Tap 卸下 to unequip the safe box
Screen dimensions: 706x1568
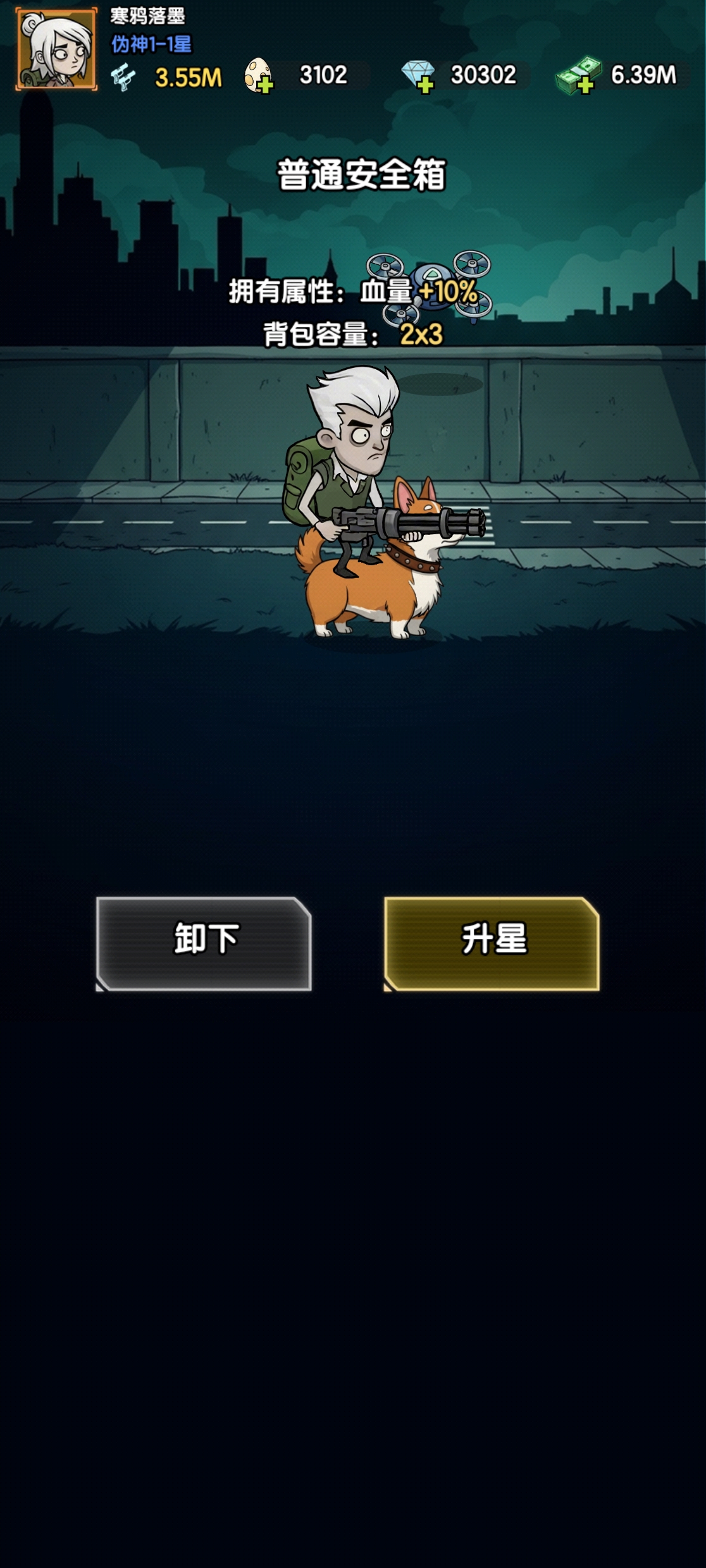tap(204, 943)
